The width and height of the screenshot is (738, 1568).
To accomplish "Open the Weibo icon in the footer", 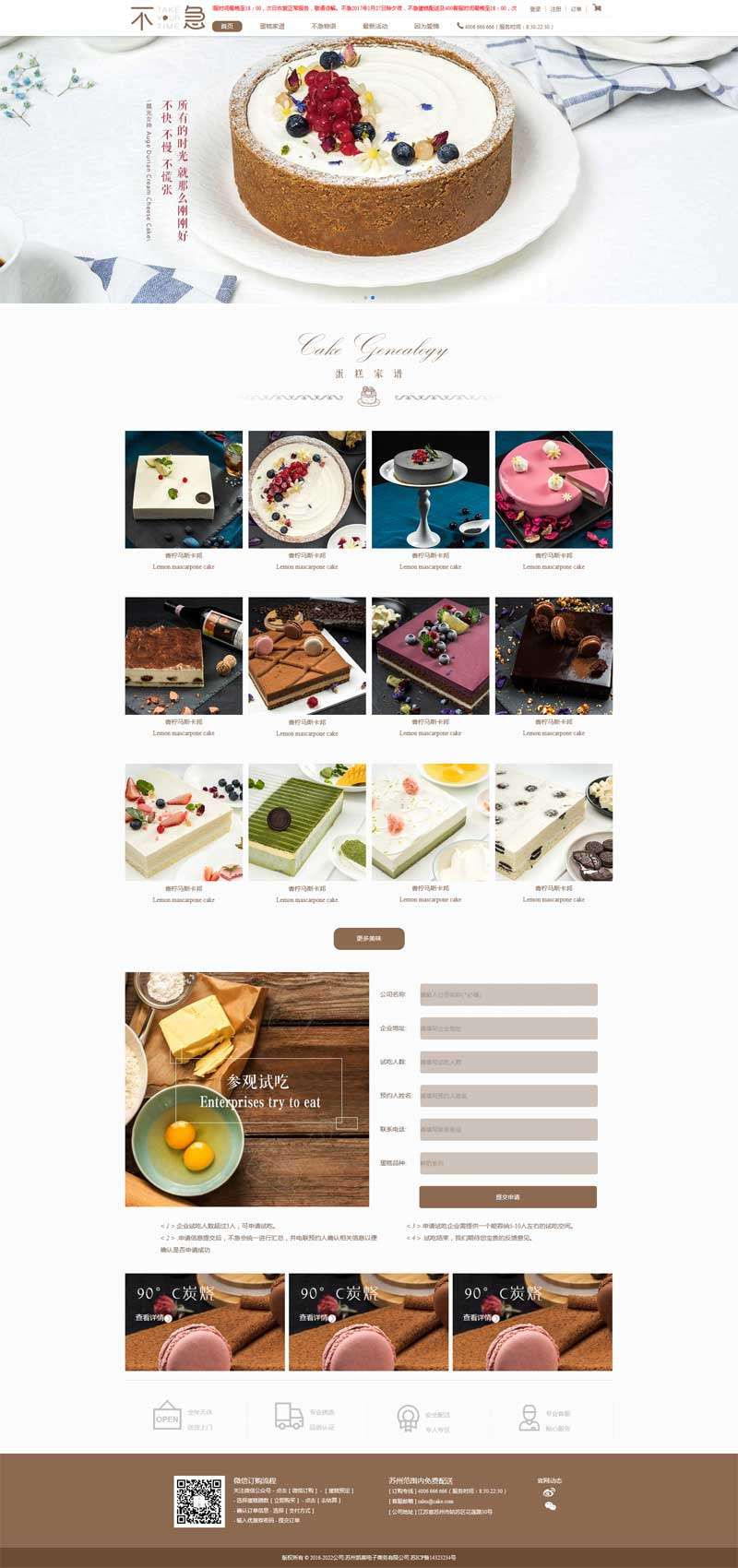I will point(550,1492).
